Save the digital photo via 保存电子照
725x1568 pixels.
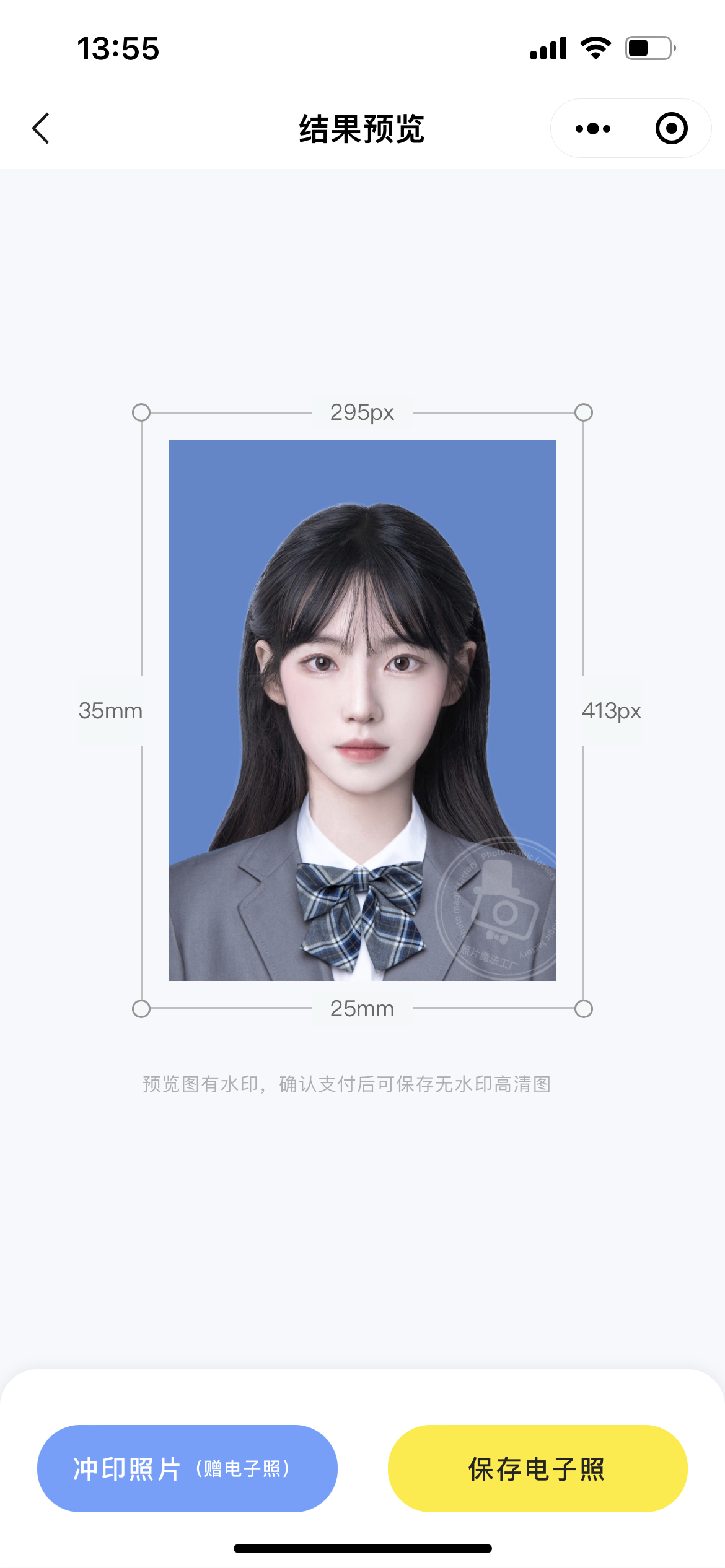(537, 1468)
